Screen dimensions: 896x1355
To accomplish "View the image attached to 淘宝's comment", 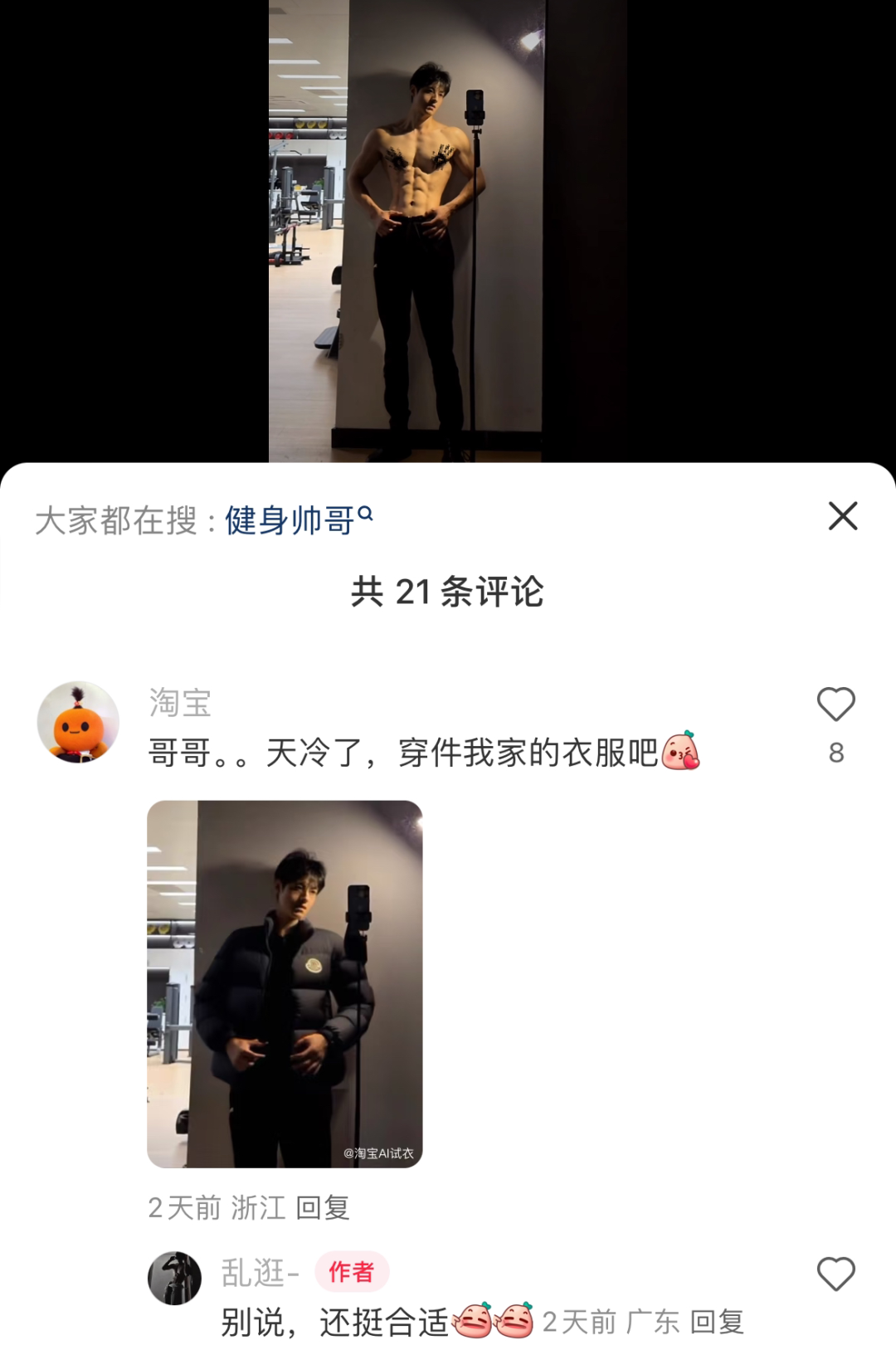I will (285, 983).
